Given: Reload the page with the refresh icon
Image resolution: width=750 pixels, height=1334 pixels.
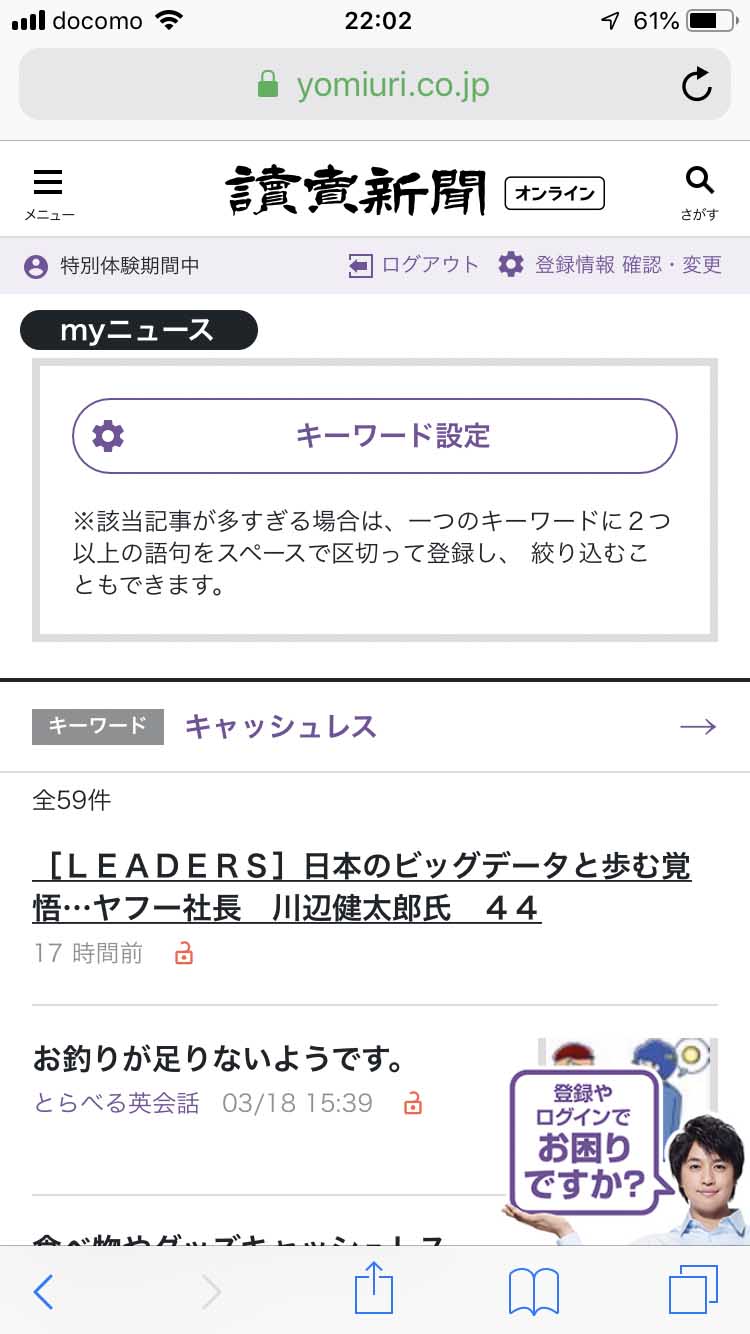Looking at the screenshot, I should pos(697,84).
